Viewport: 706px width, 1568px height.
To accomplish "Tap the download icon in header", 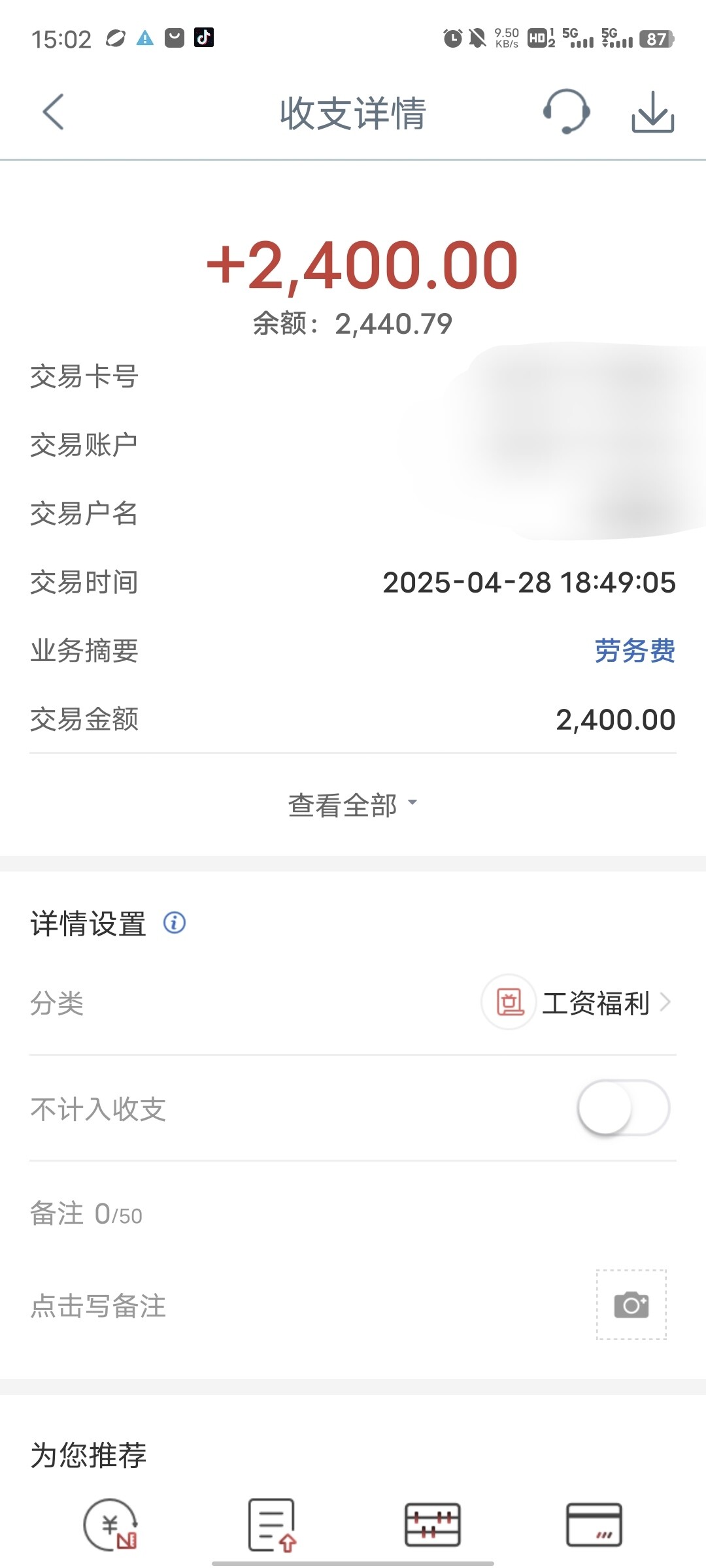I will 652,112.
